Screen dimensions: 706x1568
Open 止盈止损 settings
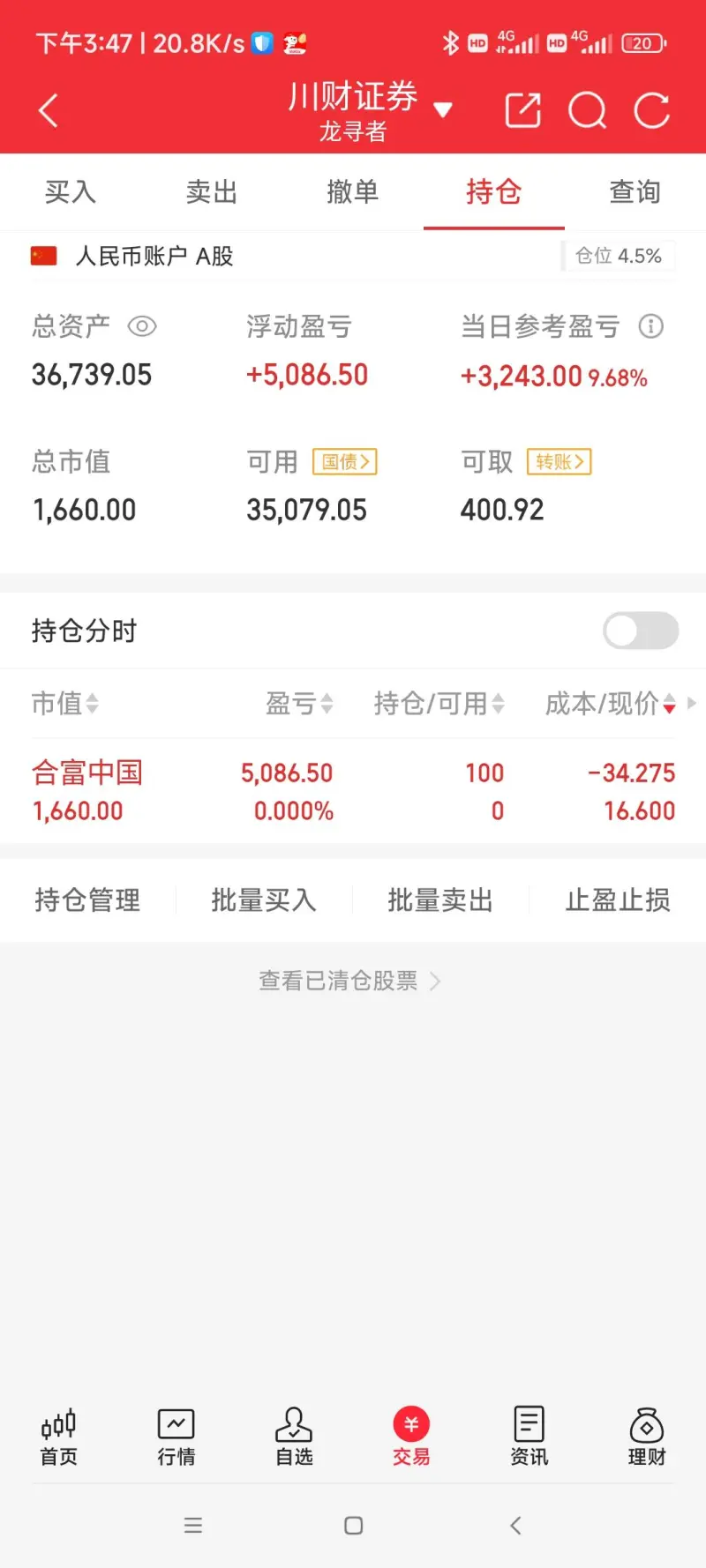pyautogui.click(x=618, y=900)
